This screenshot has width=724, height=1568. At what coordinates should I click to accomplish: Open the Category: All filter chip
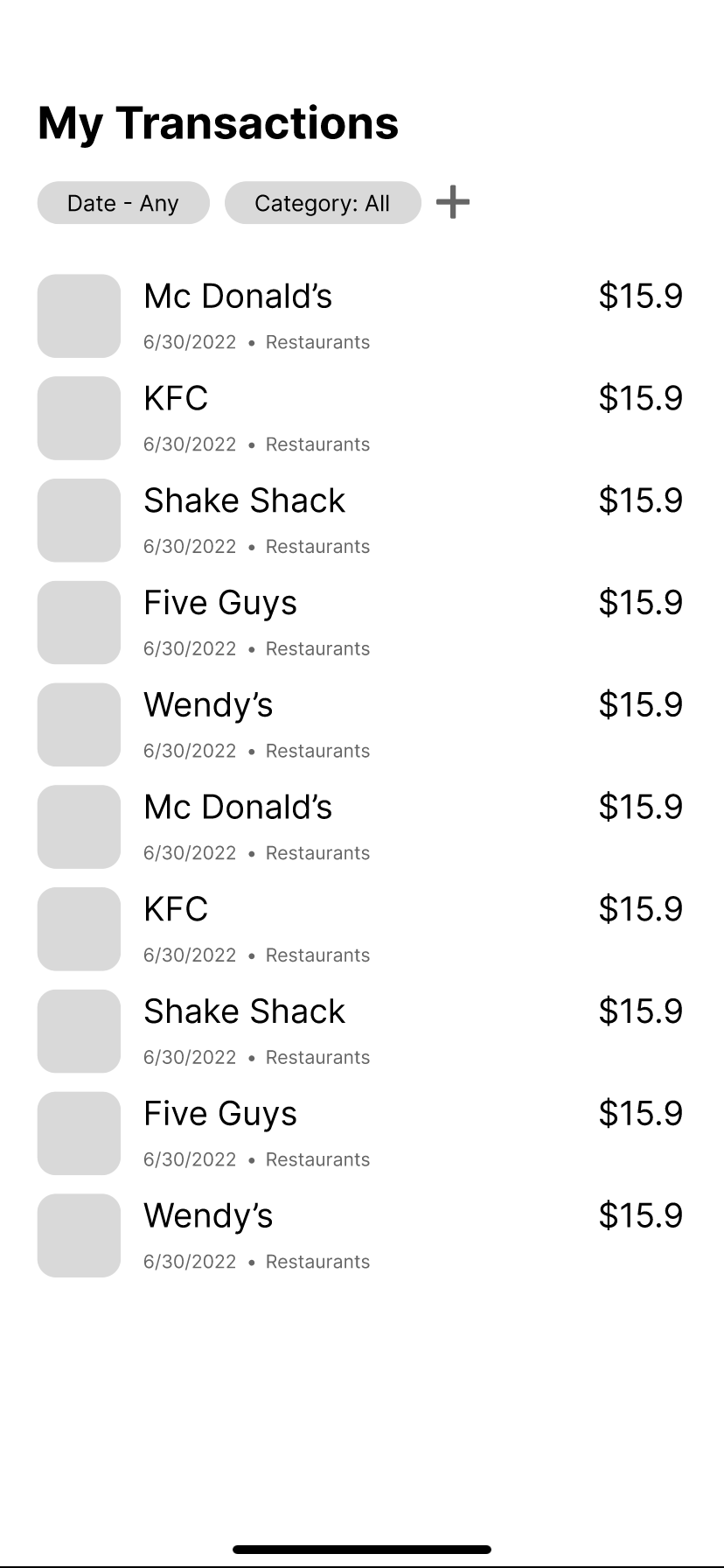(x=323, y=203)
